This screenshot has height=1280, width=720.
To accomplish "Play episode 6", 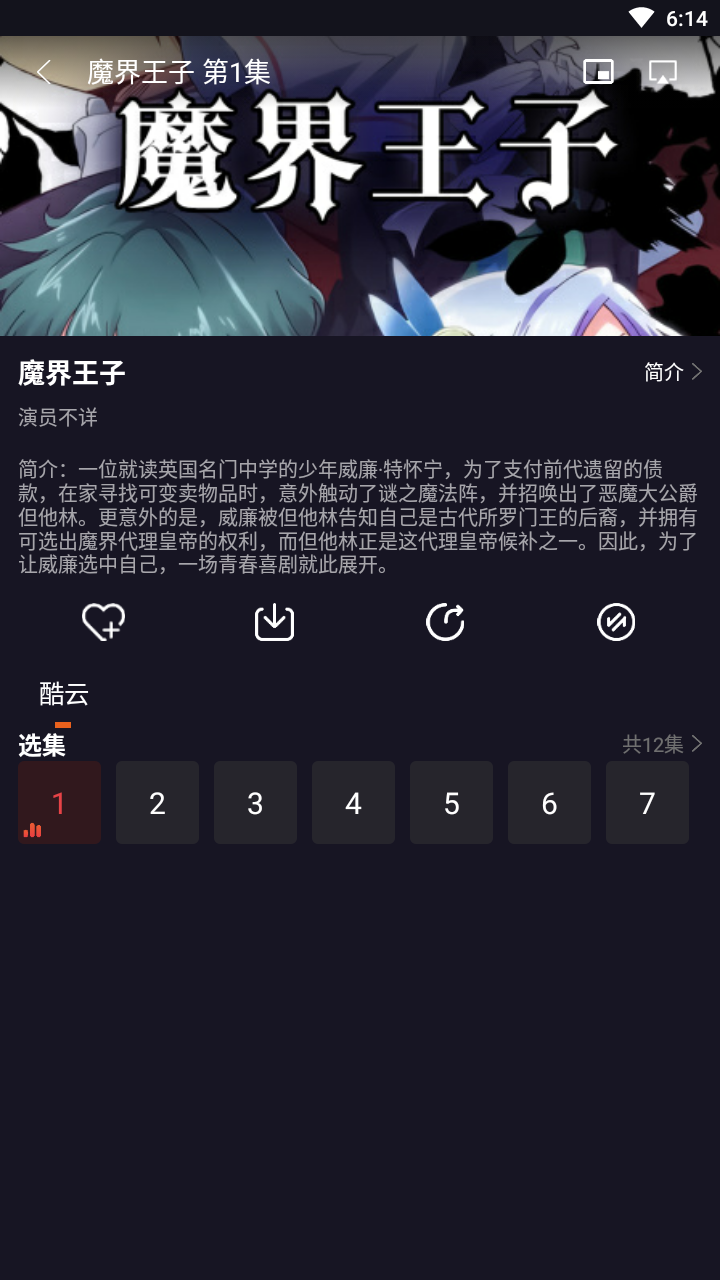I will [x=549, y=803].
